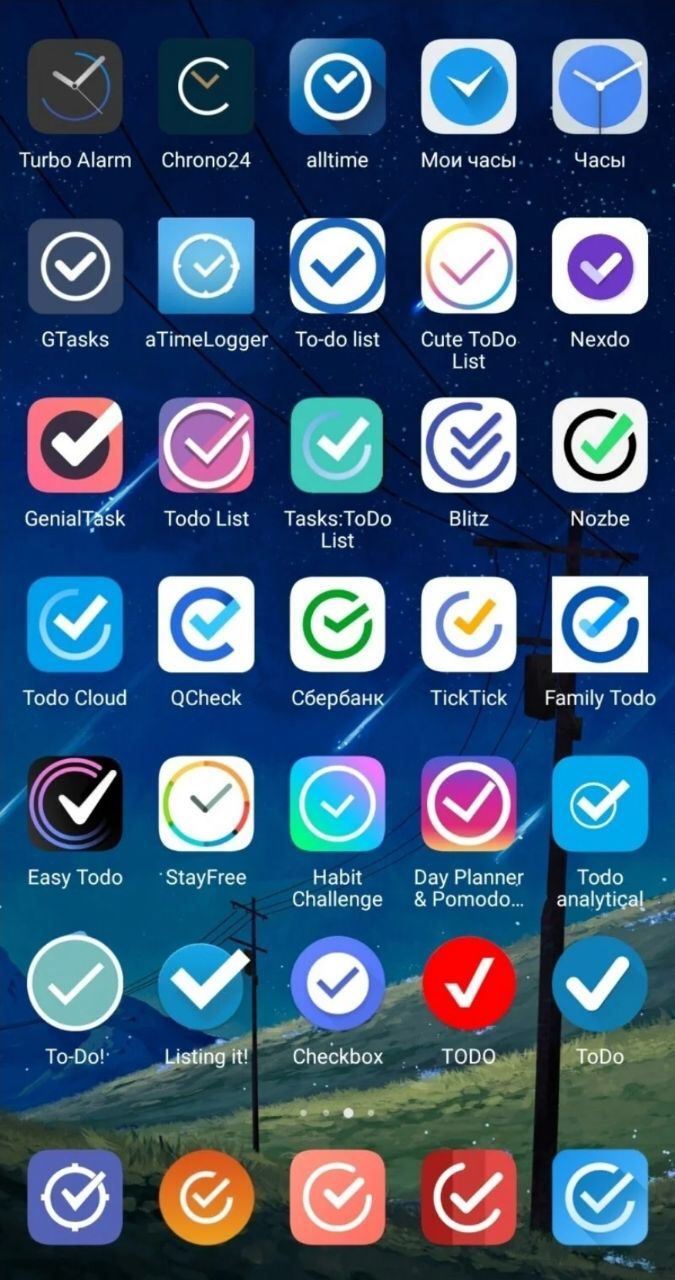Launch Todo Cloud
This screenshot has height=1280, width=675.
point(75,624)
